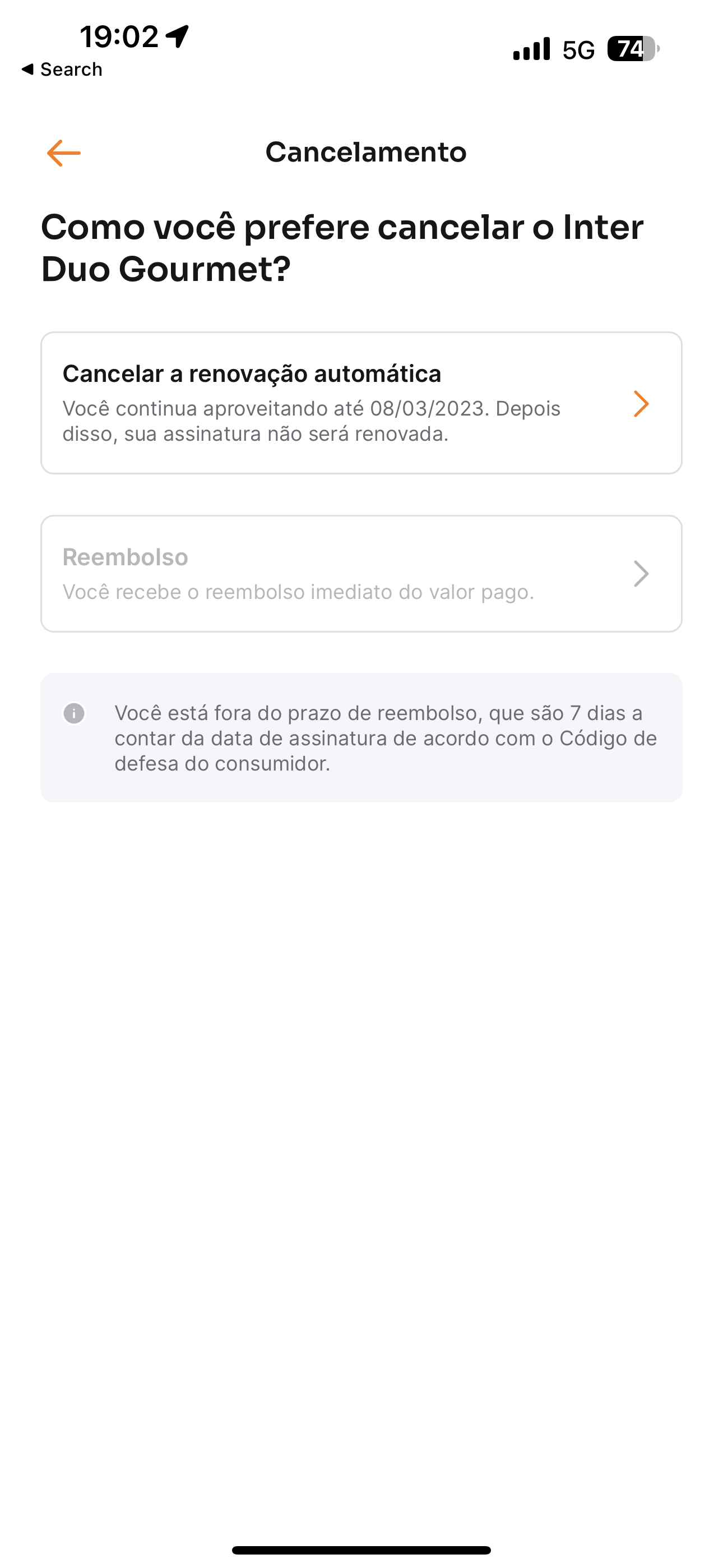Return to Search via status bar link

(62, 70)
